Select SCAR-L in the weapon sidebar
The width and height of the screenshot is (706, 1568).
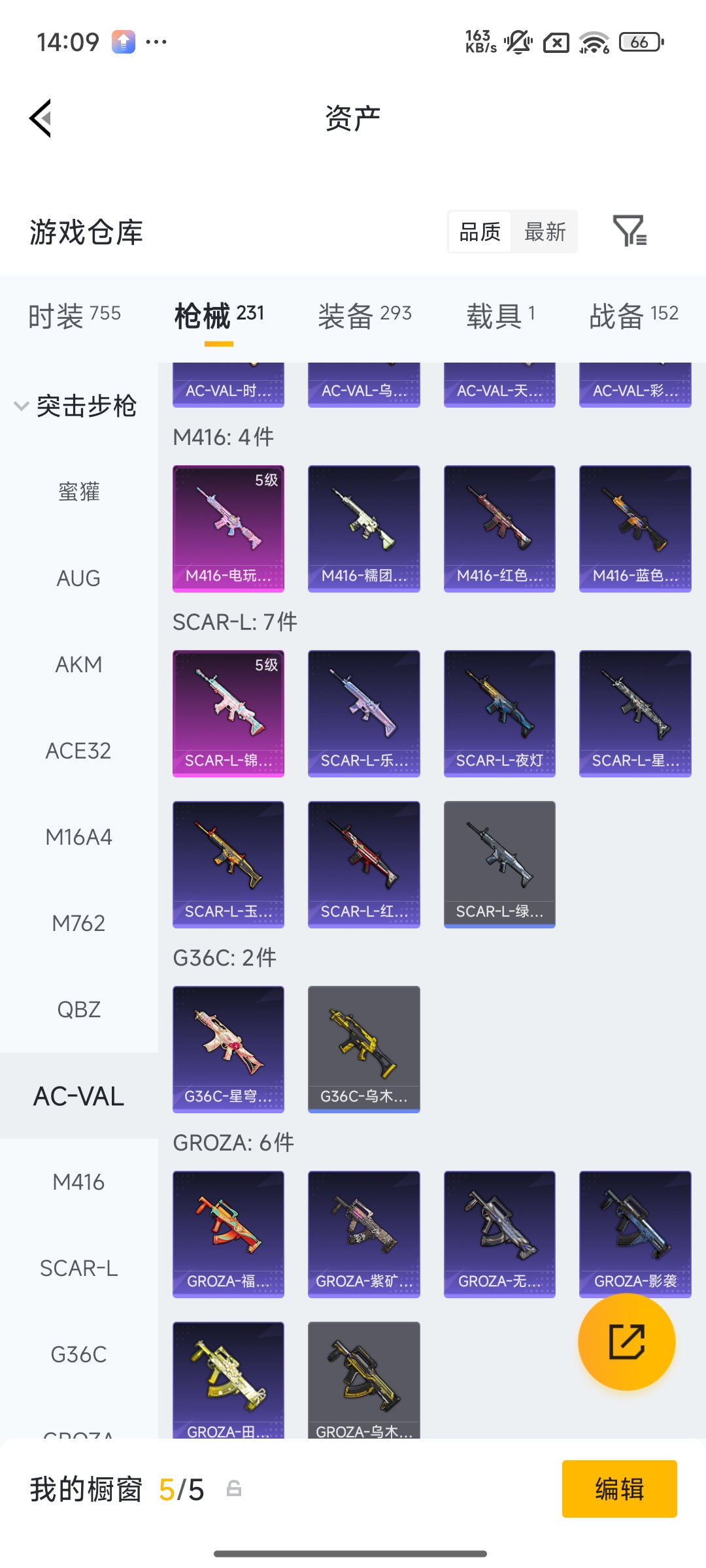click(78, 1268)
